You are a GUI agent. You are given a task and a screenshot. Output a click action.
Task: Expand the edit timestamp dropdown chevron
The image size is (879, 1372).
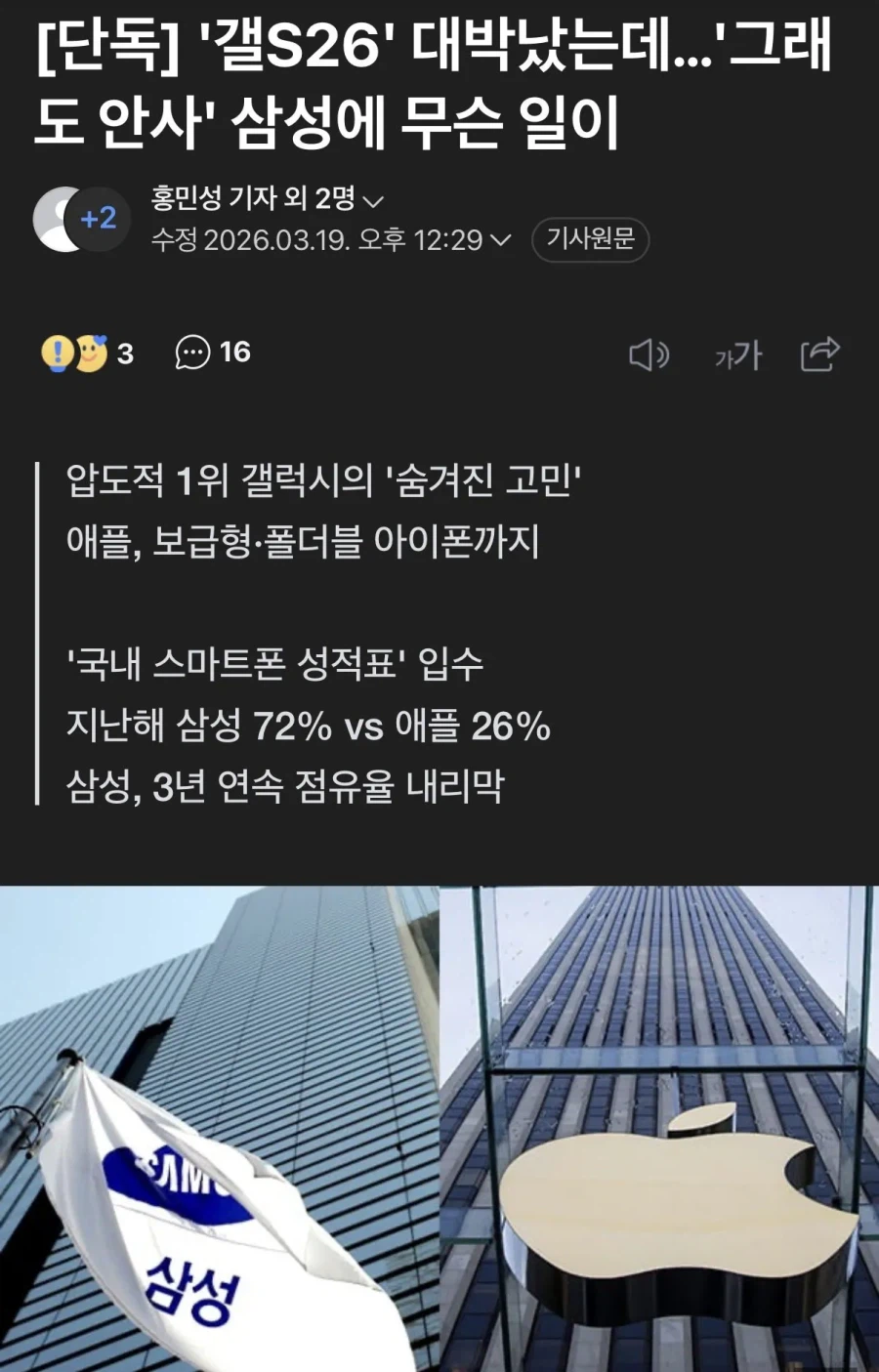503,239
